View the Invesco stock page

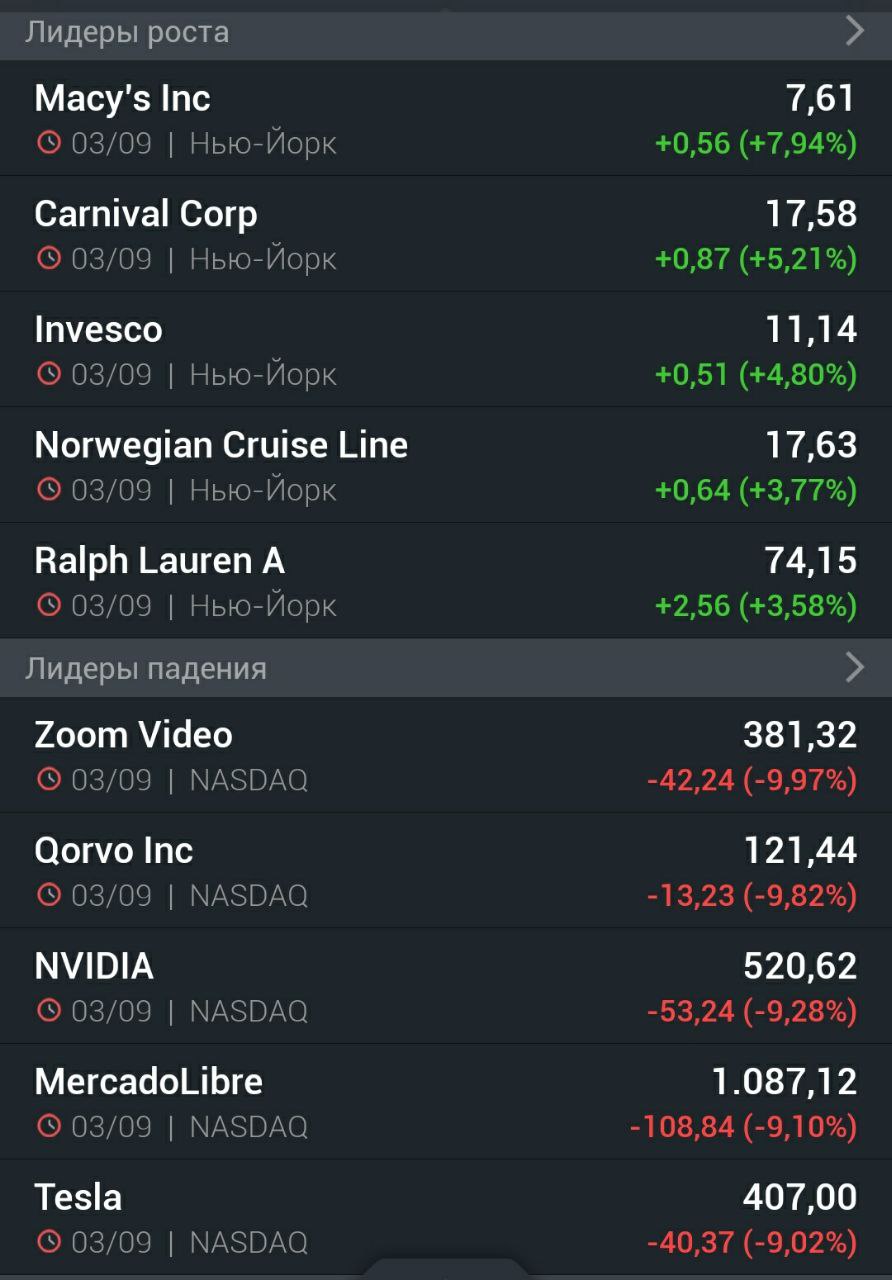[x=445, y=350]
